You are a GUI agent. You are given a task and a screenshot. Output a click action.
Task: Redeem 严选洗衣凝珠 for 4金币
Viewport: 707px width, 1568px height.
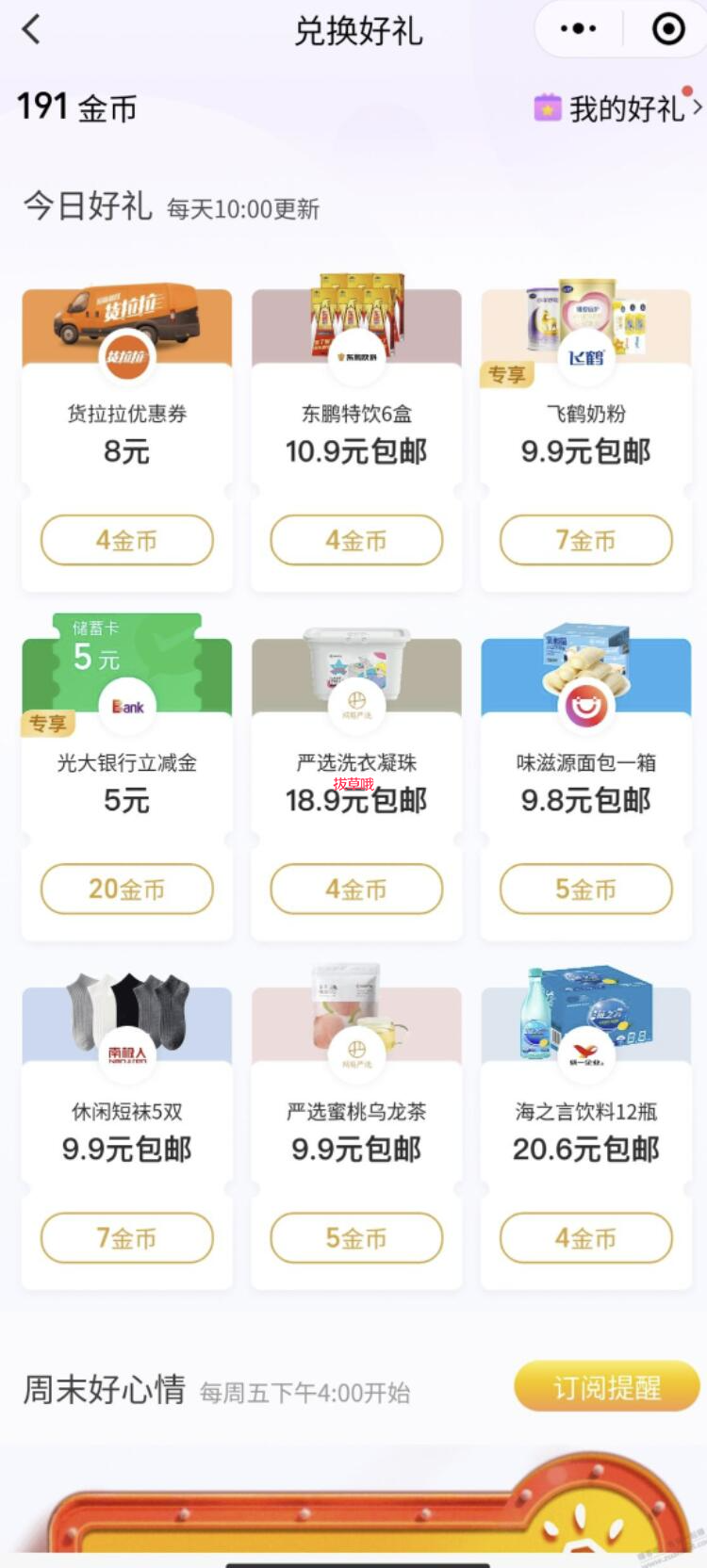click(x=356, y=889)
